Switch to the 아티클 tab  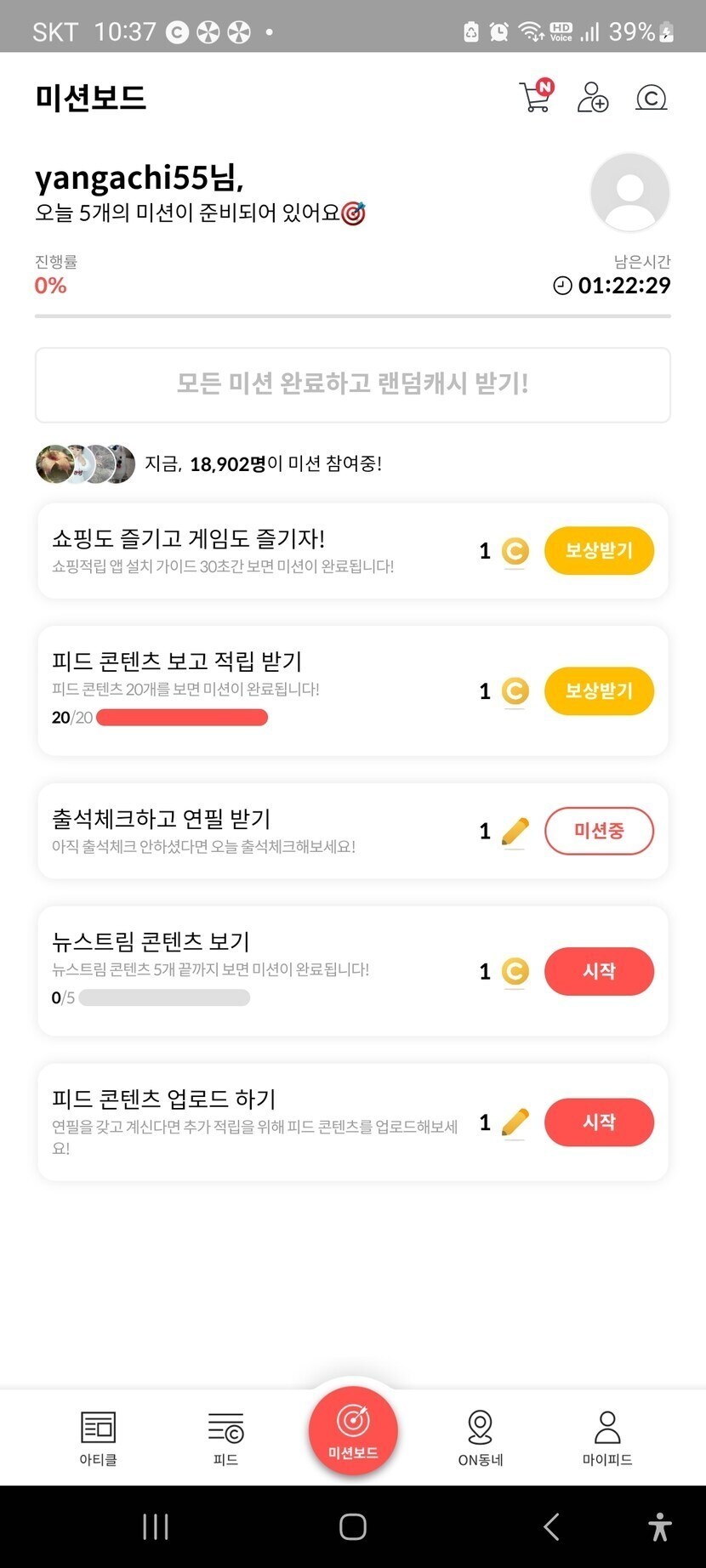pyautogui.click(x=98, y=1437)
